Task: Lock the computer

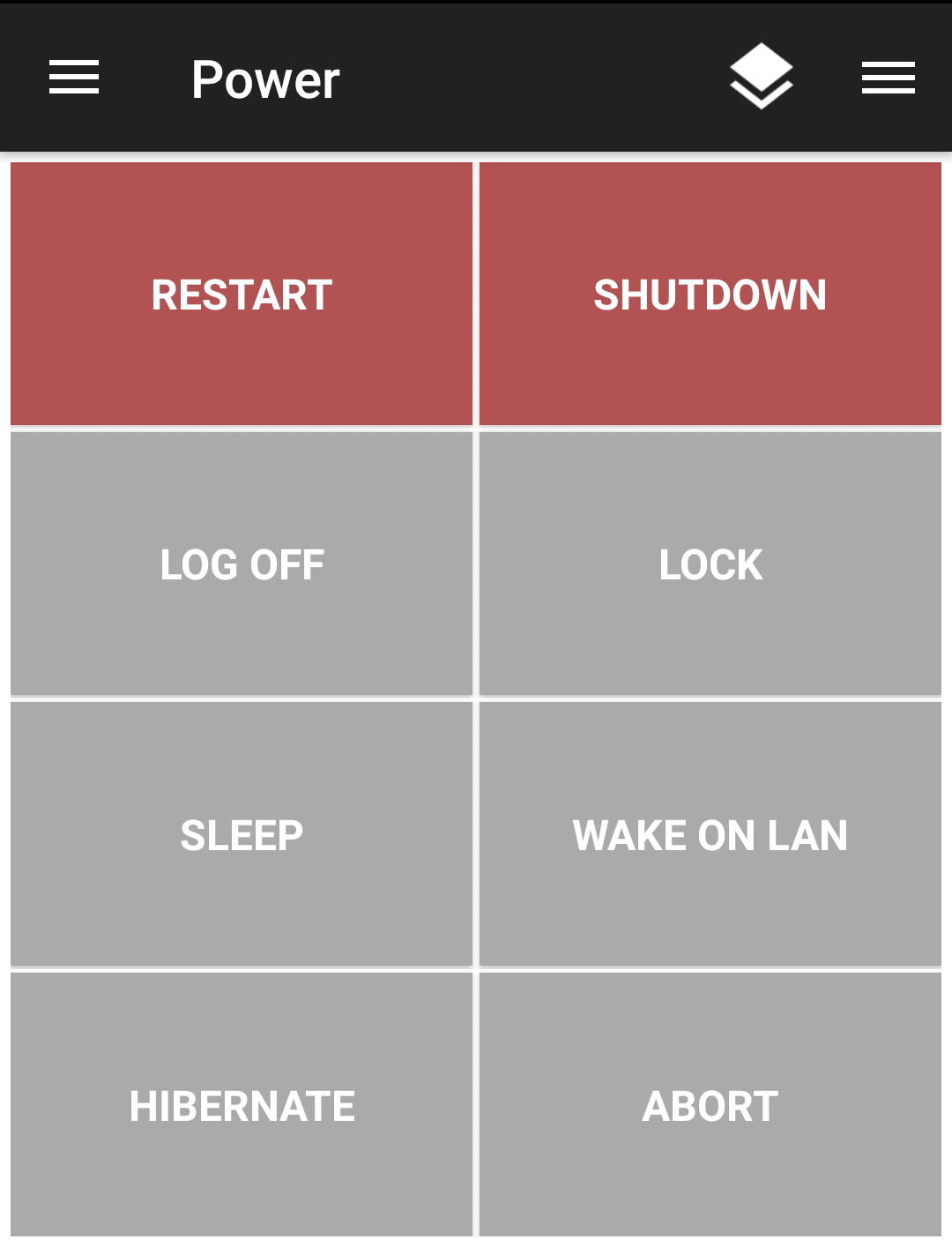Action: 710,564
